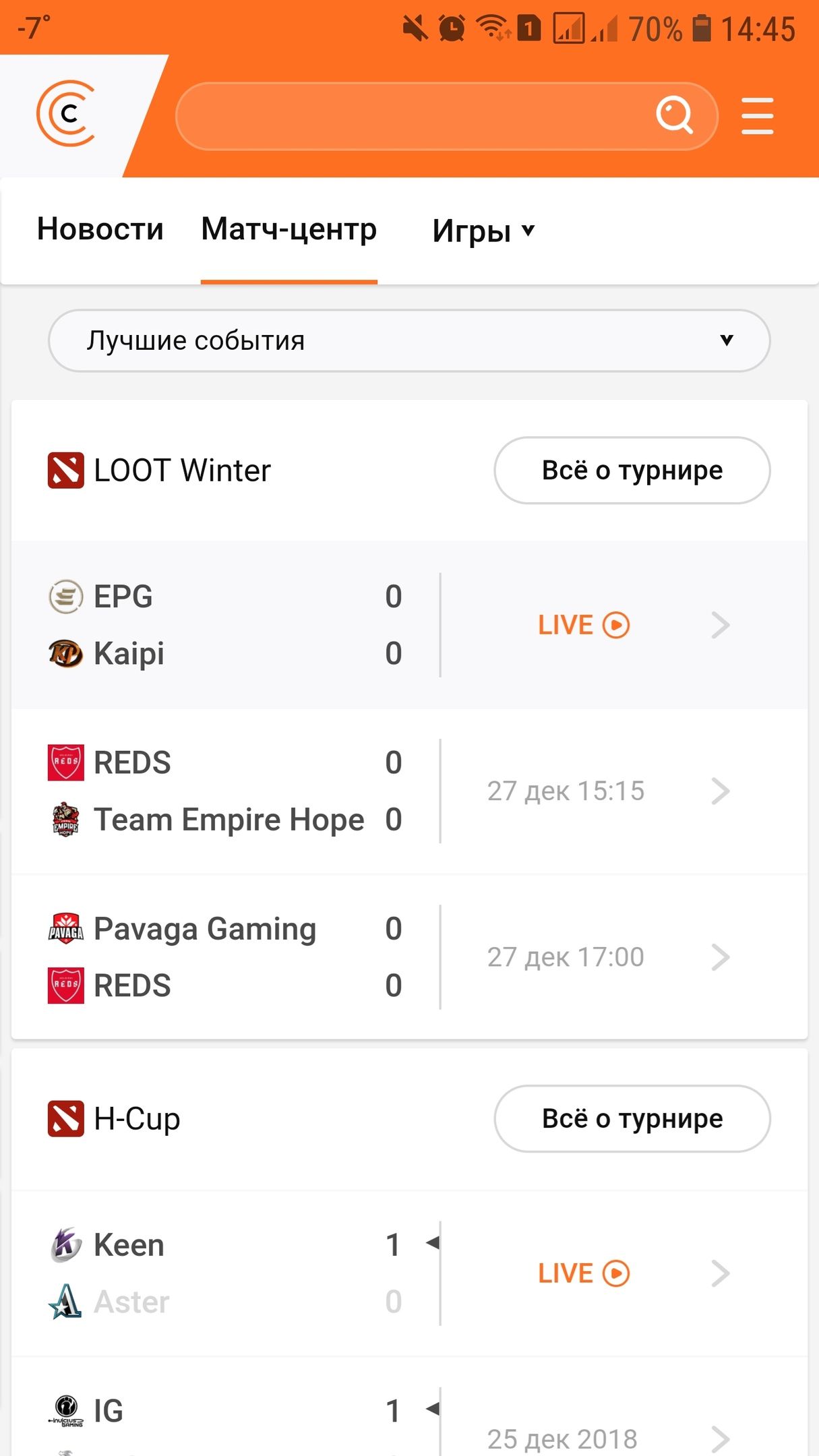Focus the search input field
Image resolution: width=819 pixels, height=1456 pixels.
click(x=415, y=116)
